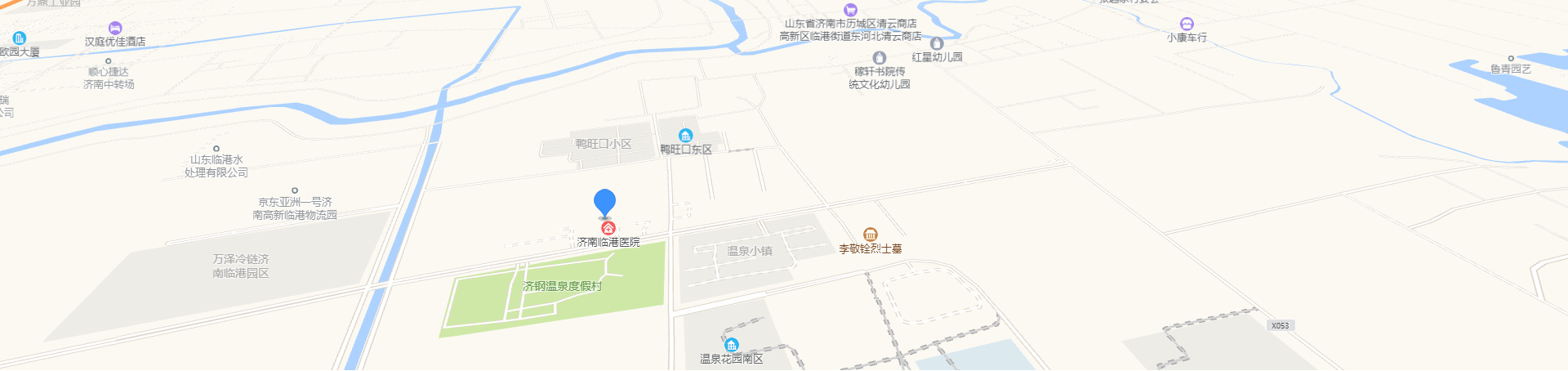Image resolution: width=1568 pixels, height=371 pixels.
Task: Tap the blue location pin marker
Action: pyautogui.click(x=604, y=202)
